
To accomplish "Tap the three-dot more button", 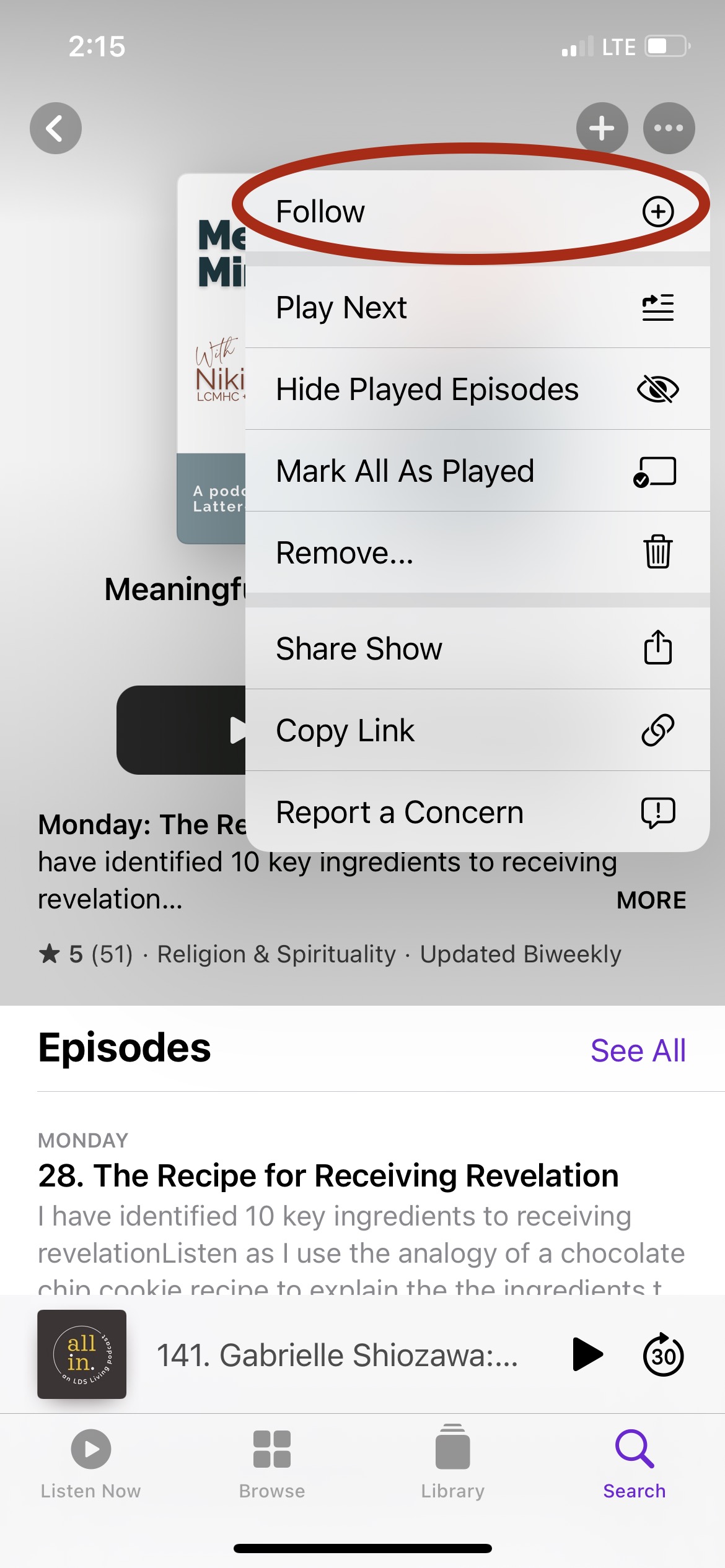I will tap(669, 128).
